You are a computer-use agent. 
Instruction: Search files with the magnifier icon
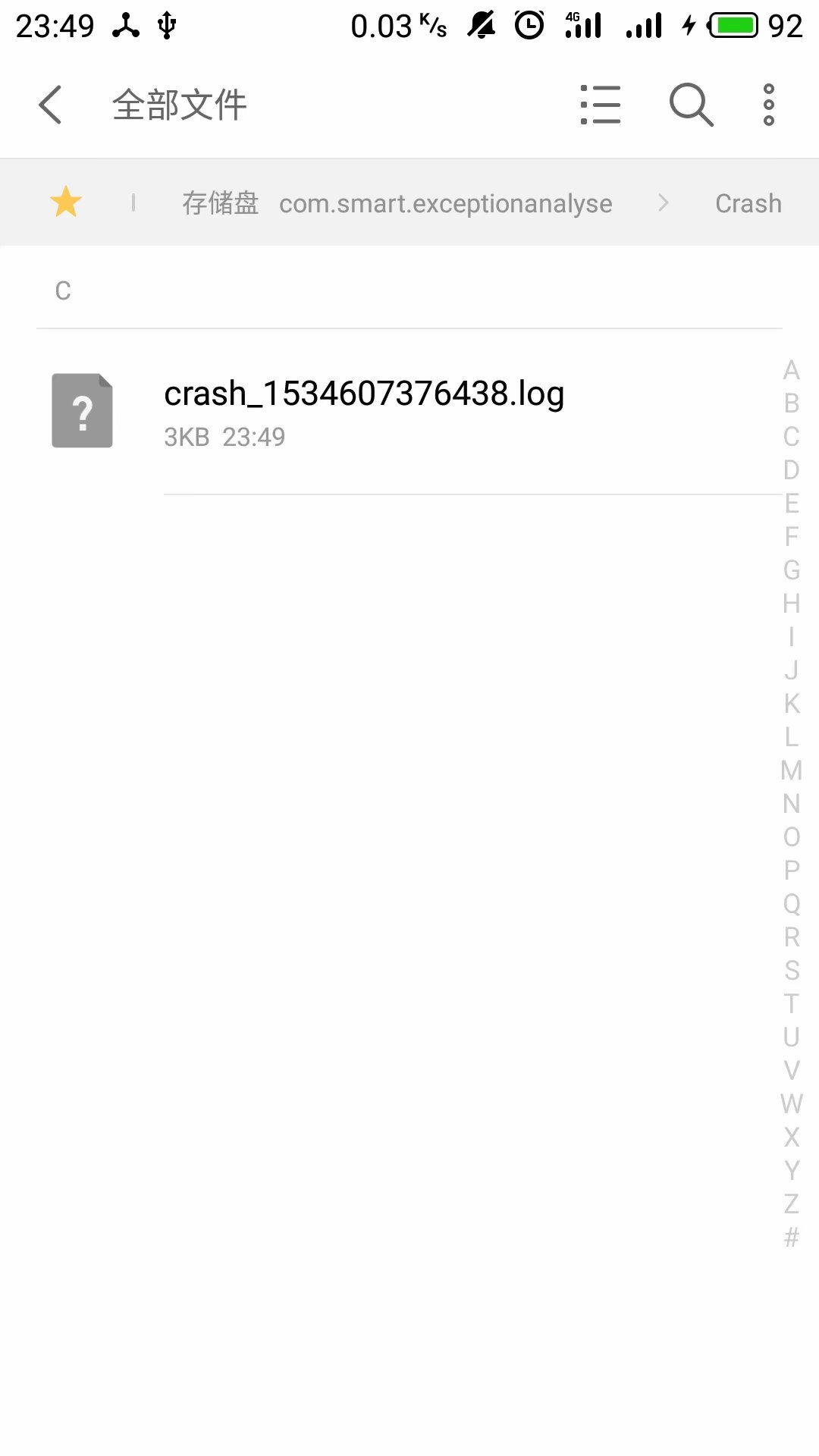click(691, 105)
